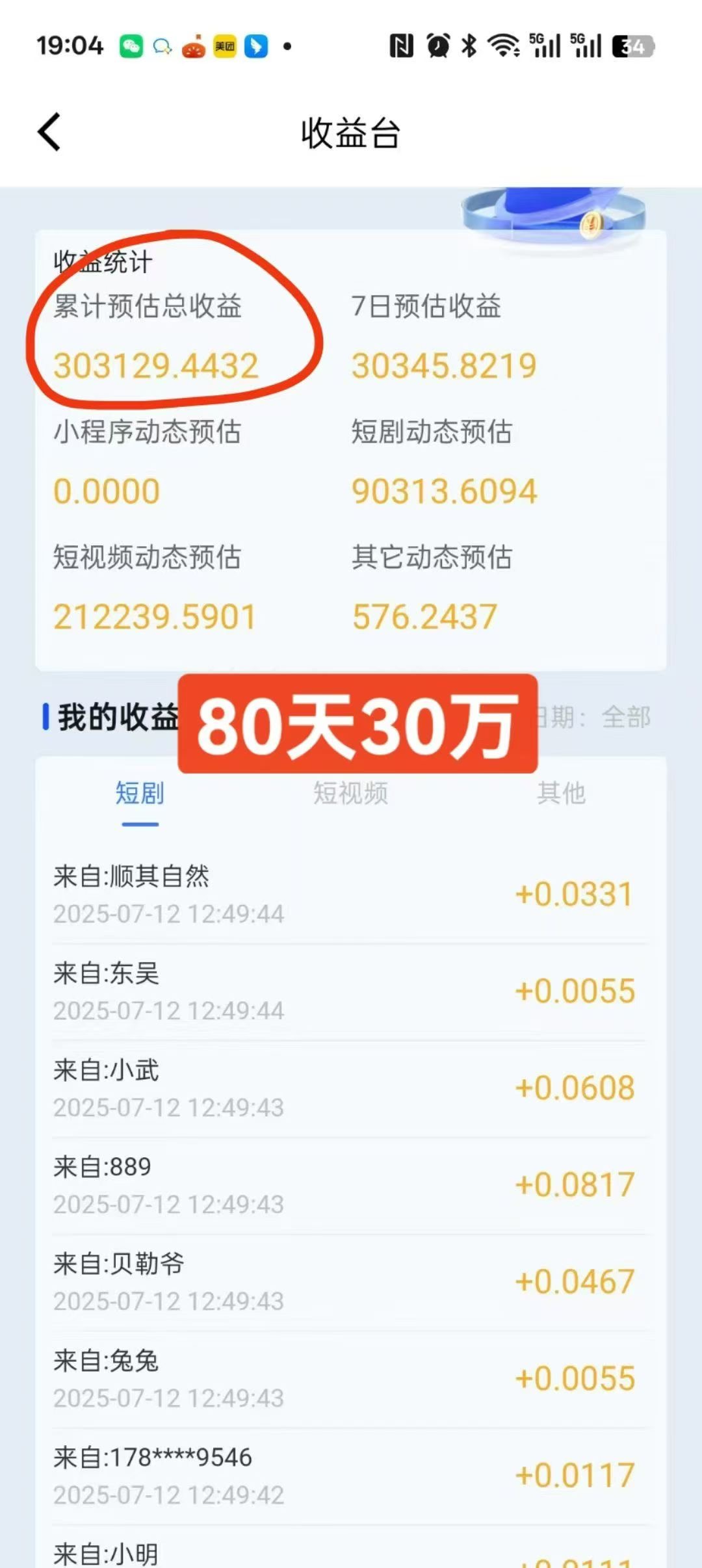Image resolution: width=702 pixels, height=1568 pixels.
Task: Switch to the 短视频 tab
Action: pos(350,794)
